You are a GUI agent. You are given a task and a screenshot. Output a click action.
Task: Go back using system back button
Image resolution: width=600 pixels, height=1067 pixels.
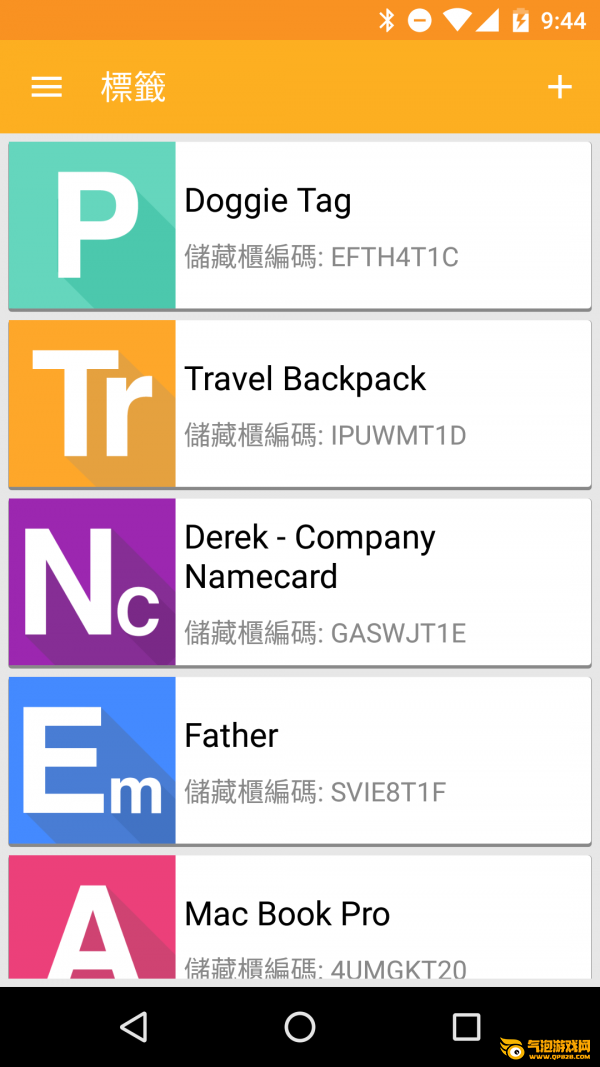point(133,1026)
